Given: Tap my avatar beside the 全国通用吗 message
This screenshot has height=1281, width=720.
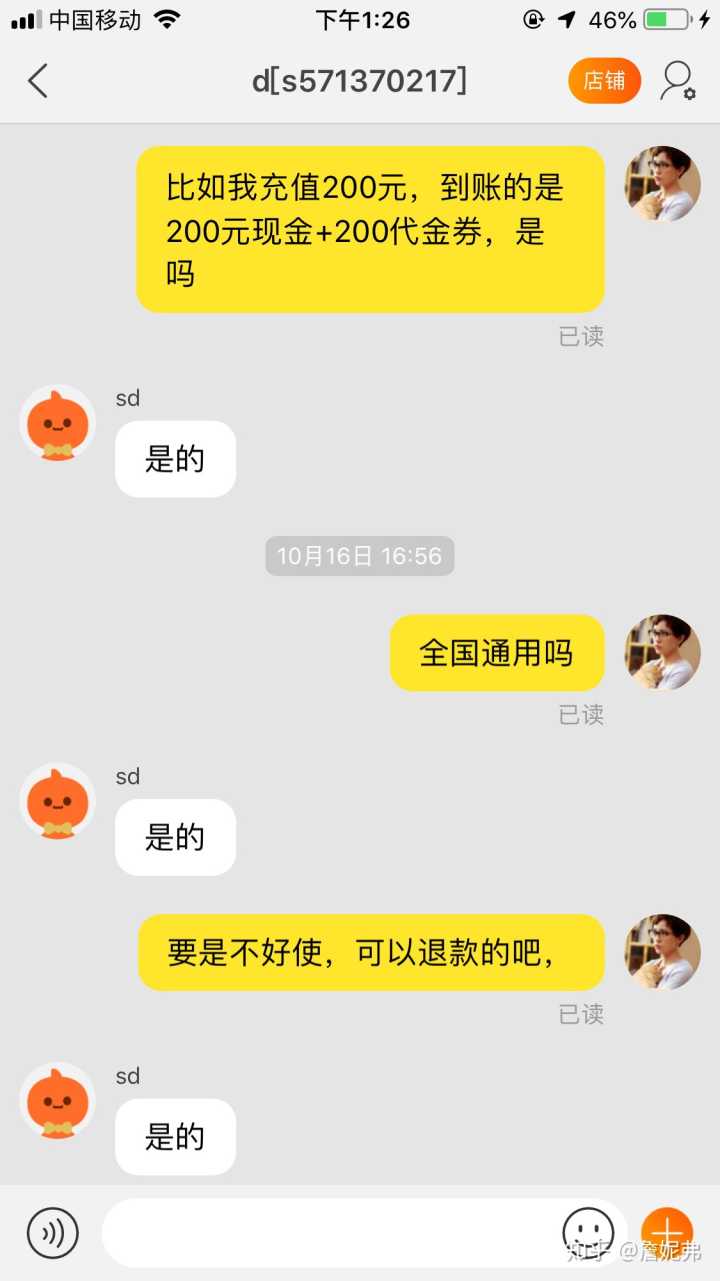Looking at the screenshot, I should pos(662,652).
